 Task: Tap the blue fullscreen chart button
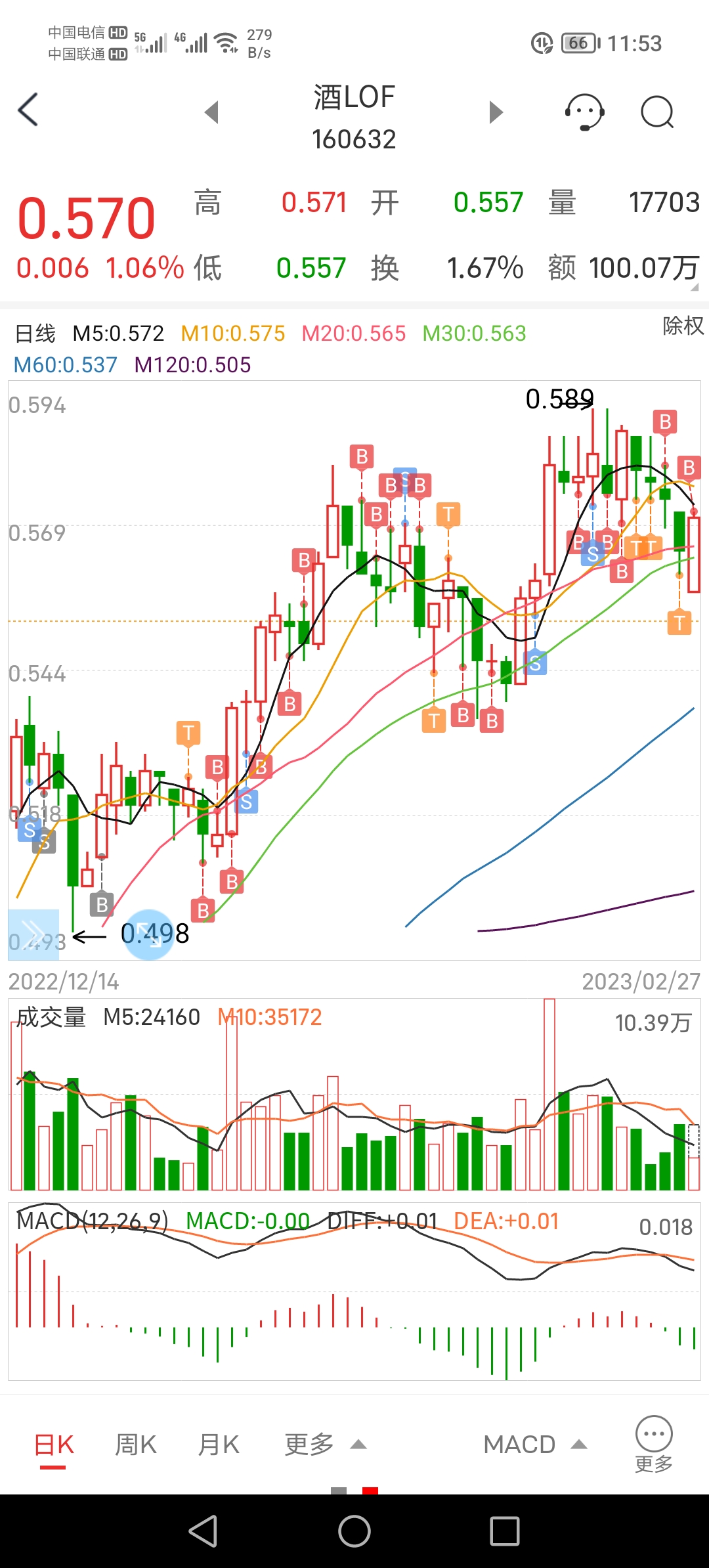click(150, 934)
